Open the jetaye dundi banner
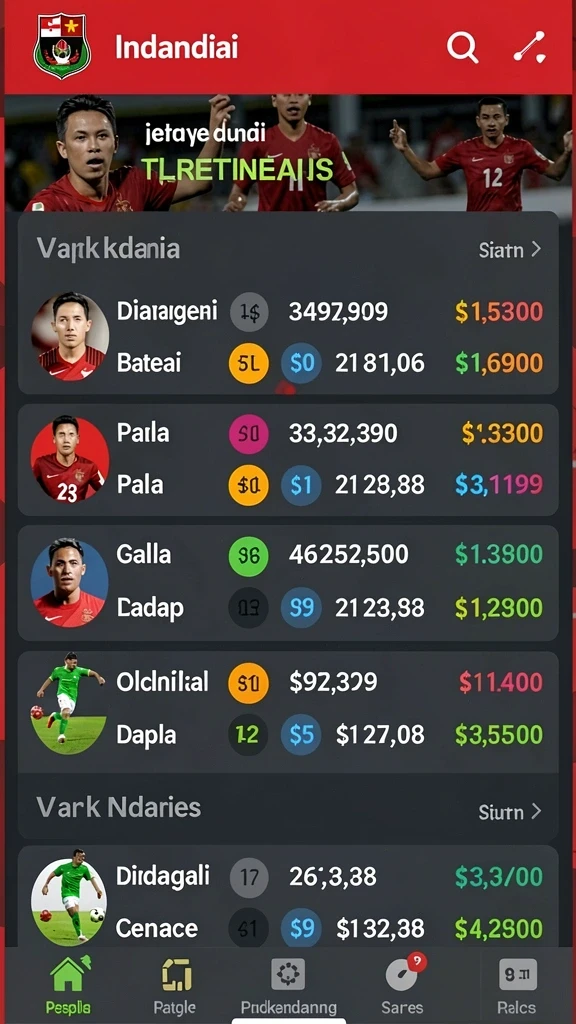 288,153
